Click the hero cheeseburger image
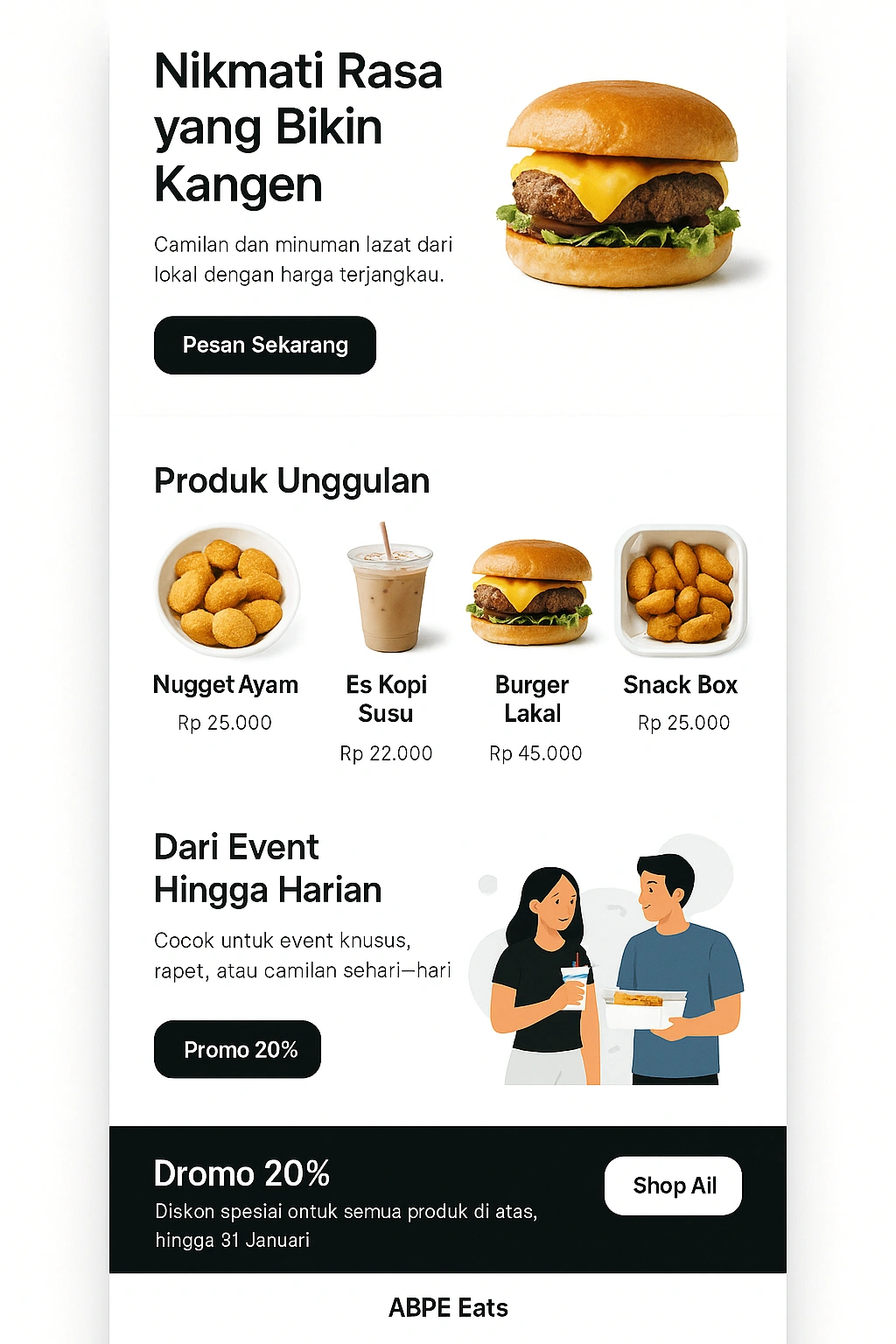 621,184
